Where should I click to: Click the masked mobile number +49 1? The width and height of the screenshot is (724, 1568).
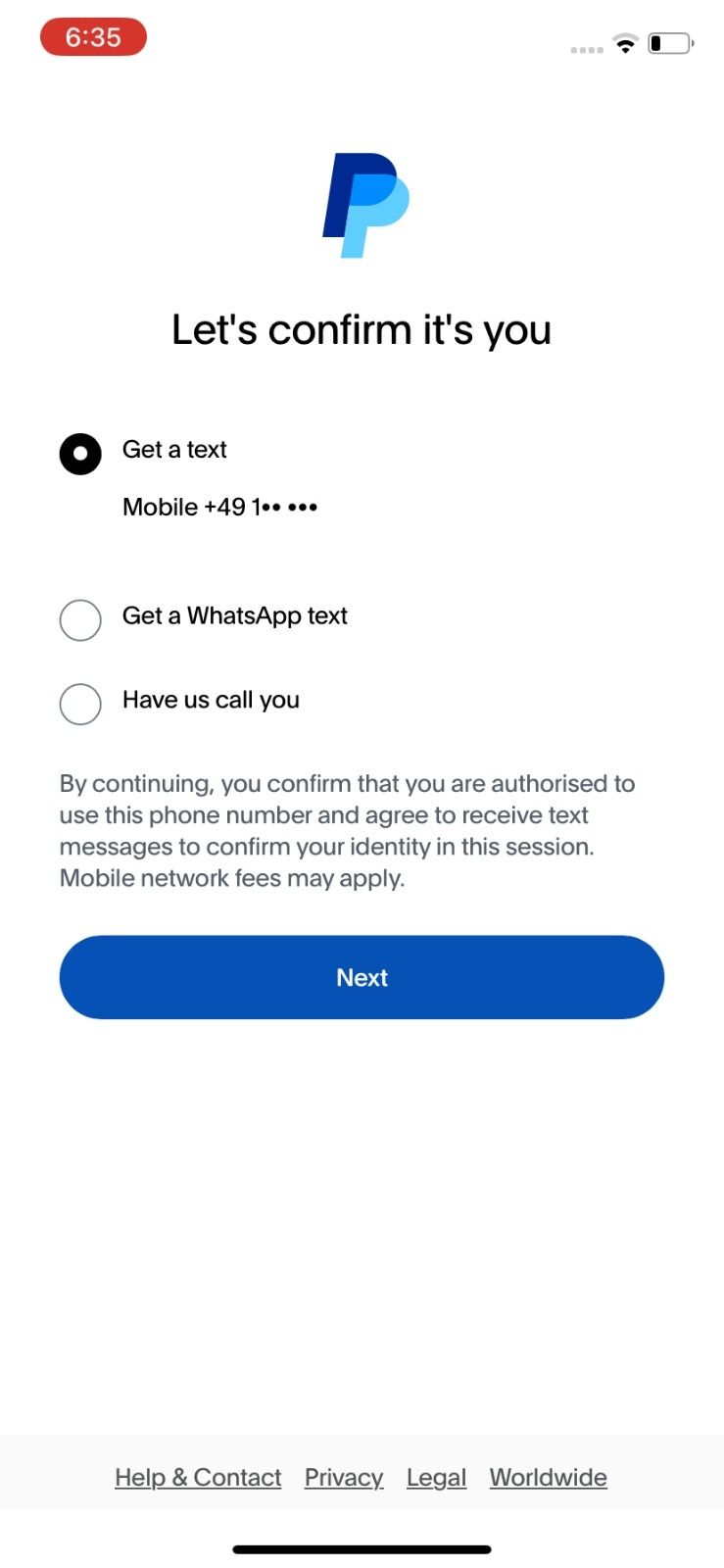(219, 507)
